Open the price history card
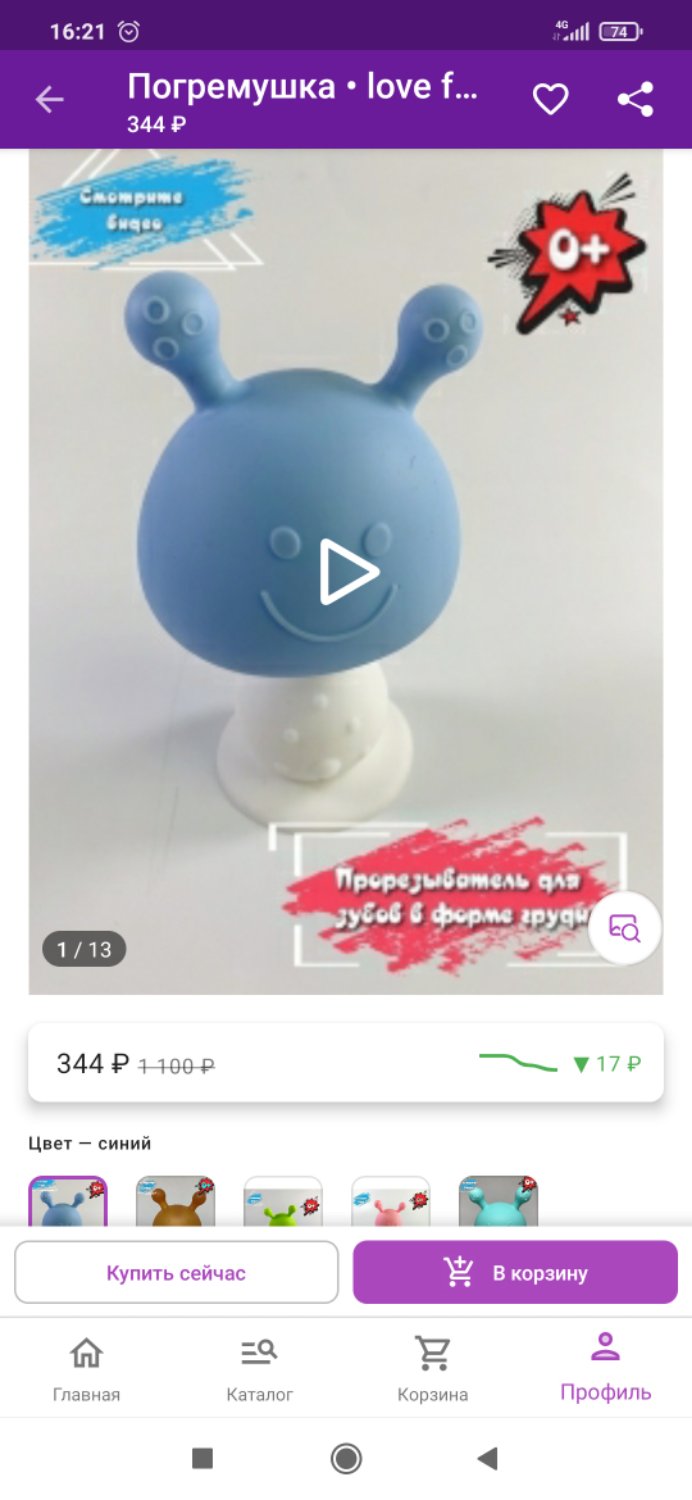This screenshot has width=692, height=1500. (346, 1063)
